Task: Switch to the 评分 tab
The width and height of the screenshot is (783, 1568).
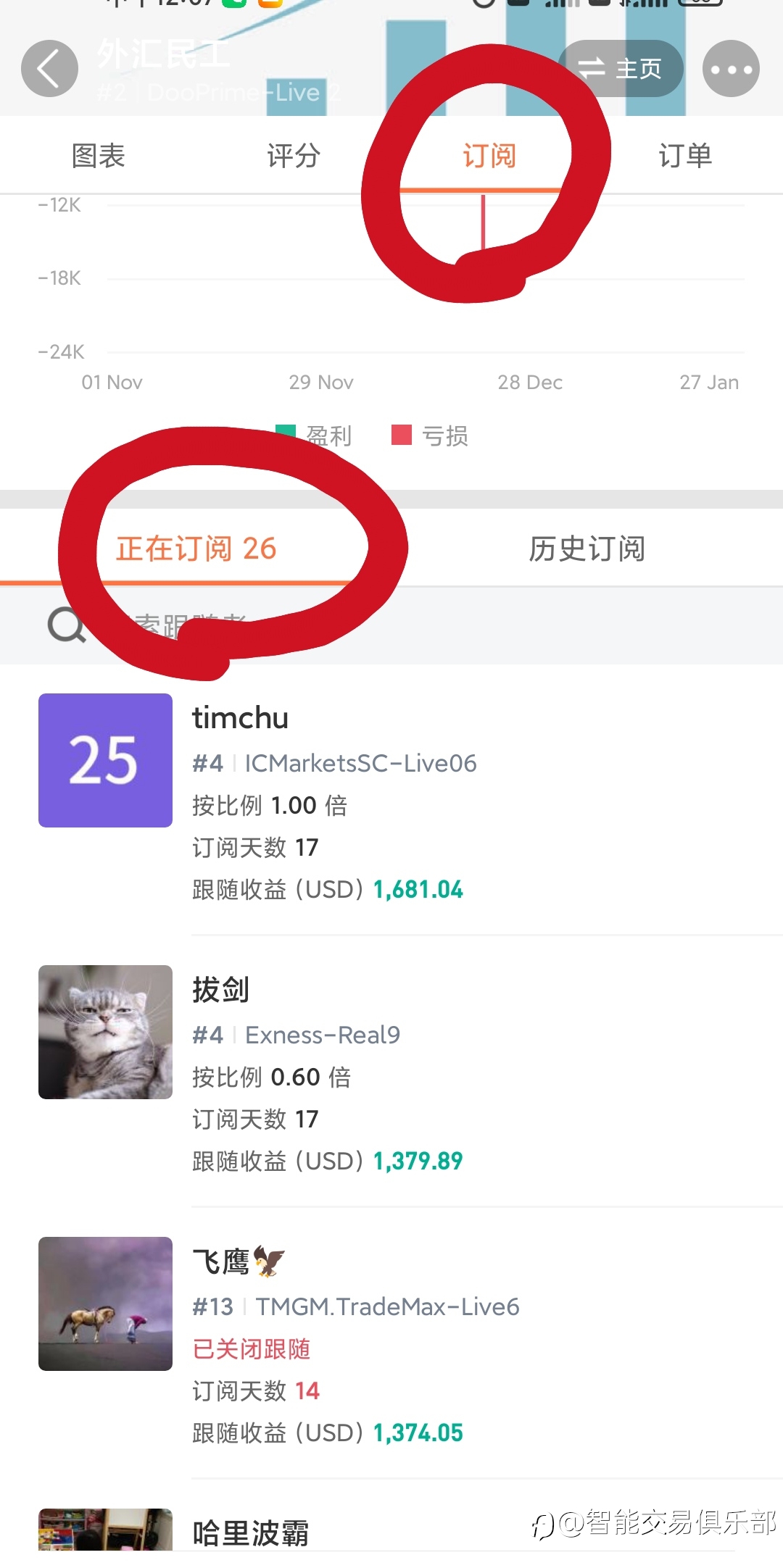Action: (294, 156)
